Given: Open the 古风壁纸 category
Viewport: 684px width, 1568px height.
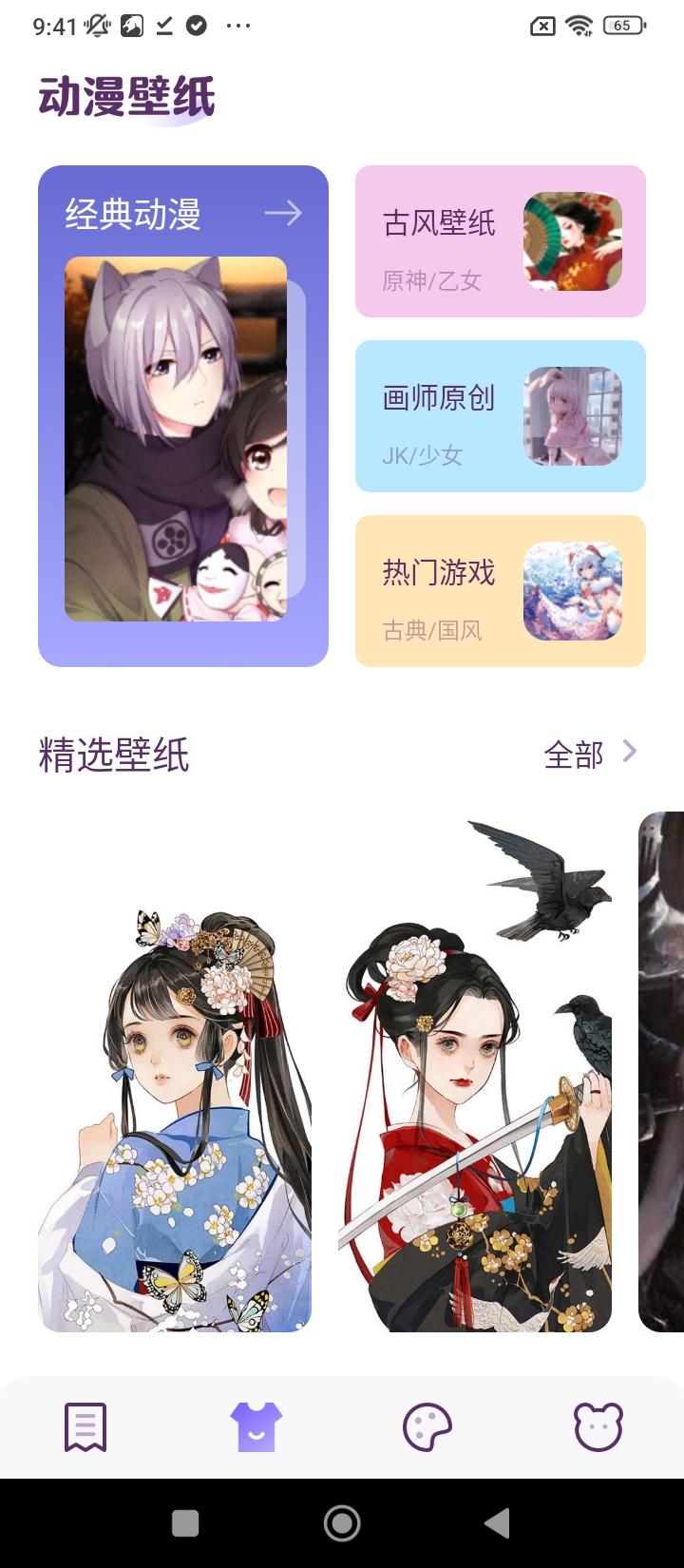Looking at the screenshot, I should (500, 241).
